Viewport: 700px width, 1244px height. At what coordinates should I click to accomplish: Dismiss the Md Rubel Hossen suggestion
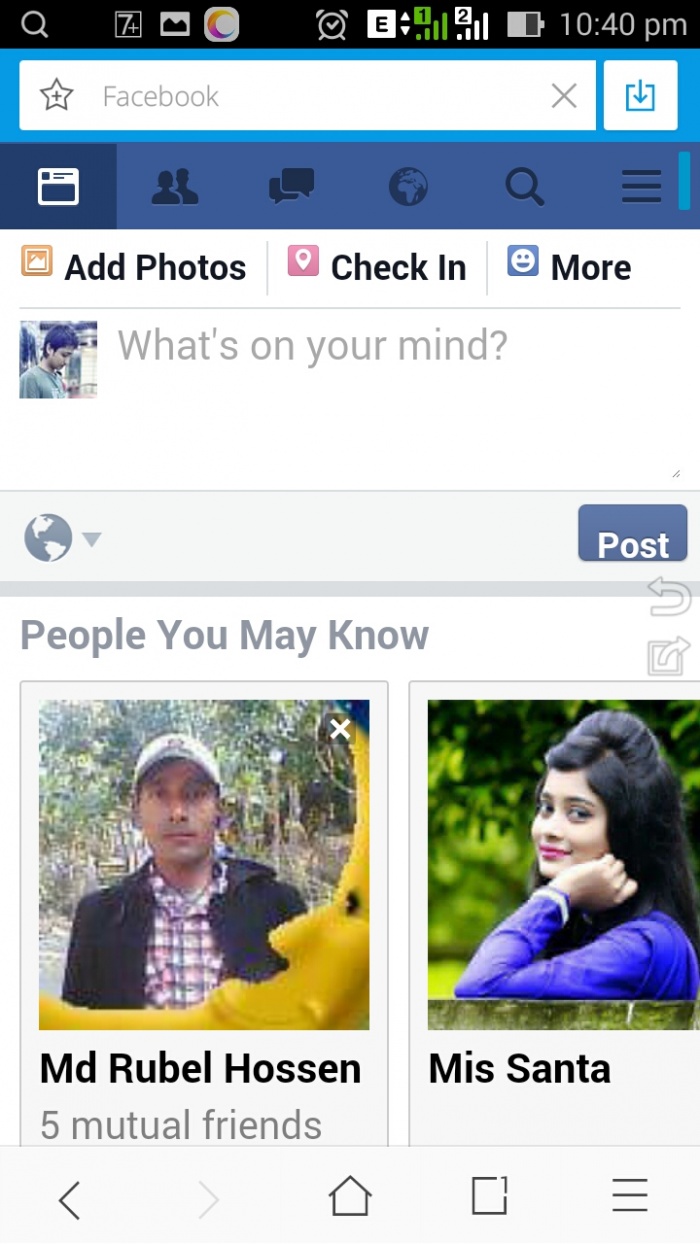click(x=340, y=729)
